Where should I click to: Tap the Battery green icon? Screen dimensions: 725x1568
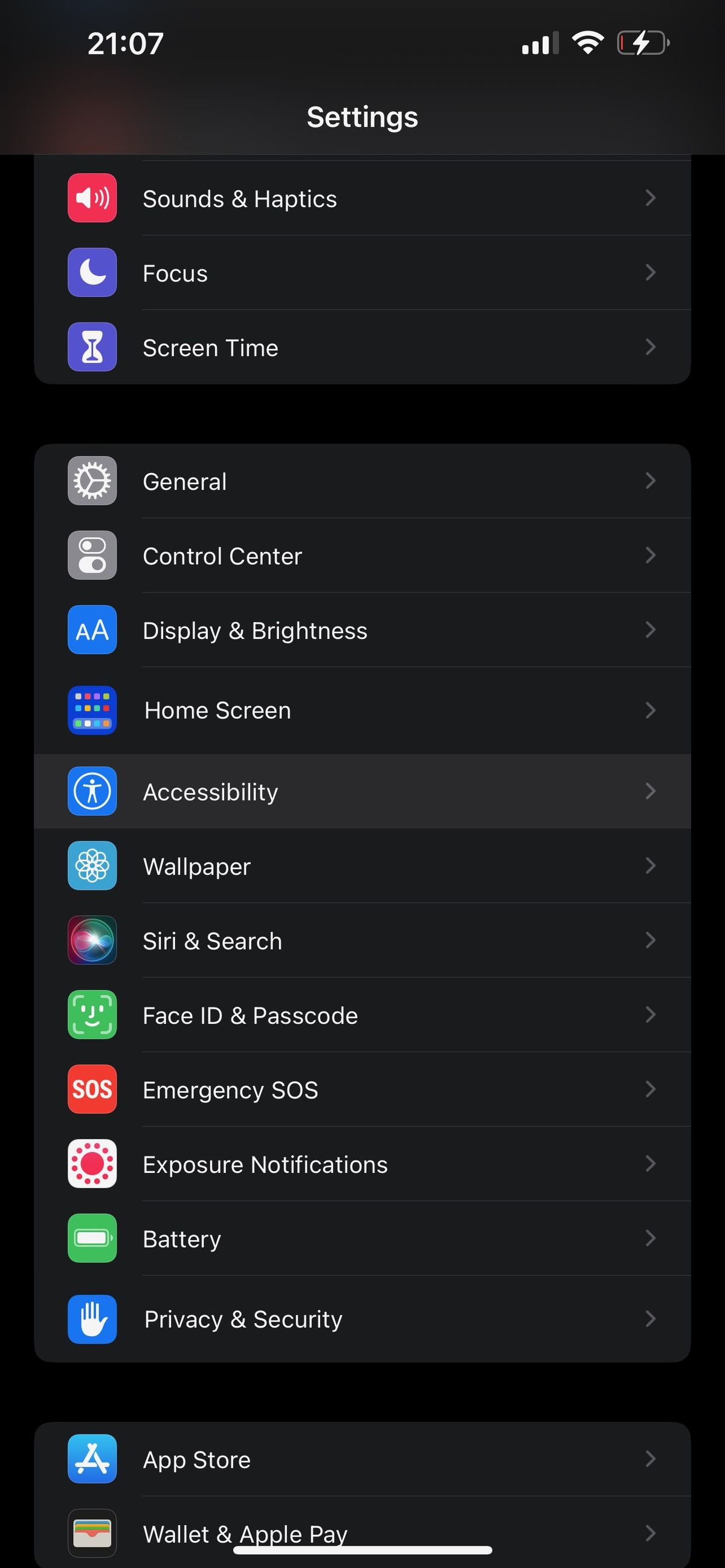point(92,1239)
